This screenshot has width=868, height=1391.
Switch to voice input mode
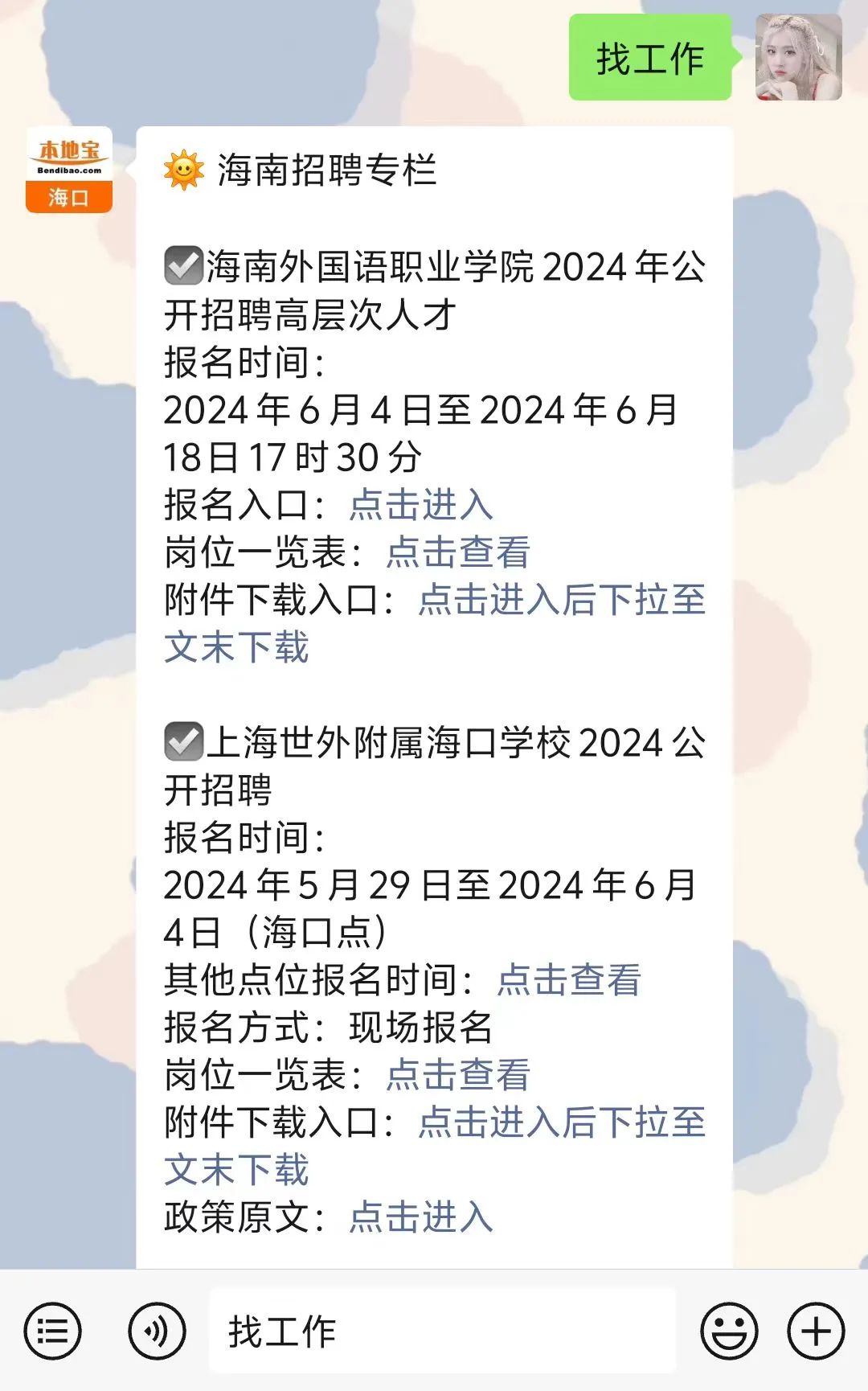(157, 1332)
